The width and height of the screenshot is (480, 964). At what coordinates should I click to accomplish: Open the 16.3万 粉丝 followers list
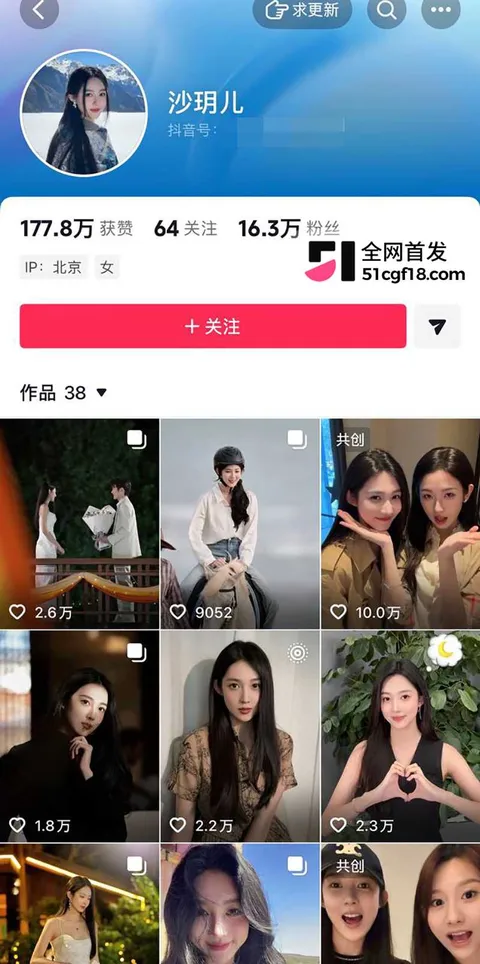[x=289, y=229]
